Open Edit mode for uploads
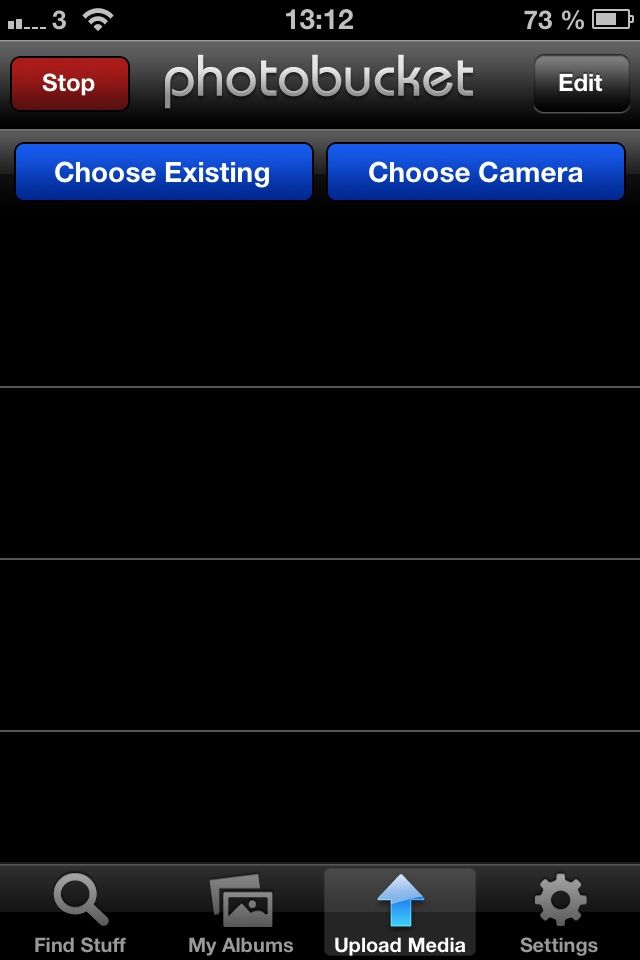The width and height of the screenshot is (640, 960). tap(580, 83)
